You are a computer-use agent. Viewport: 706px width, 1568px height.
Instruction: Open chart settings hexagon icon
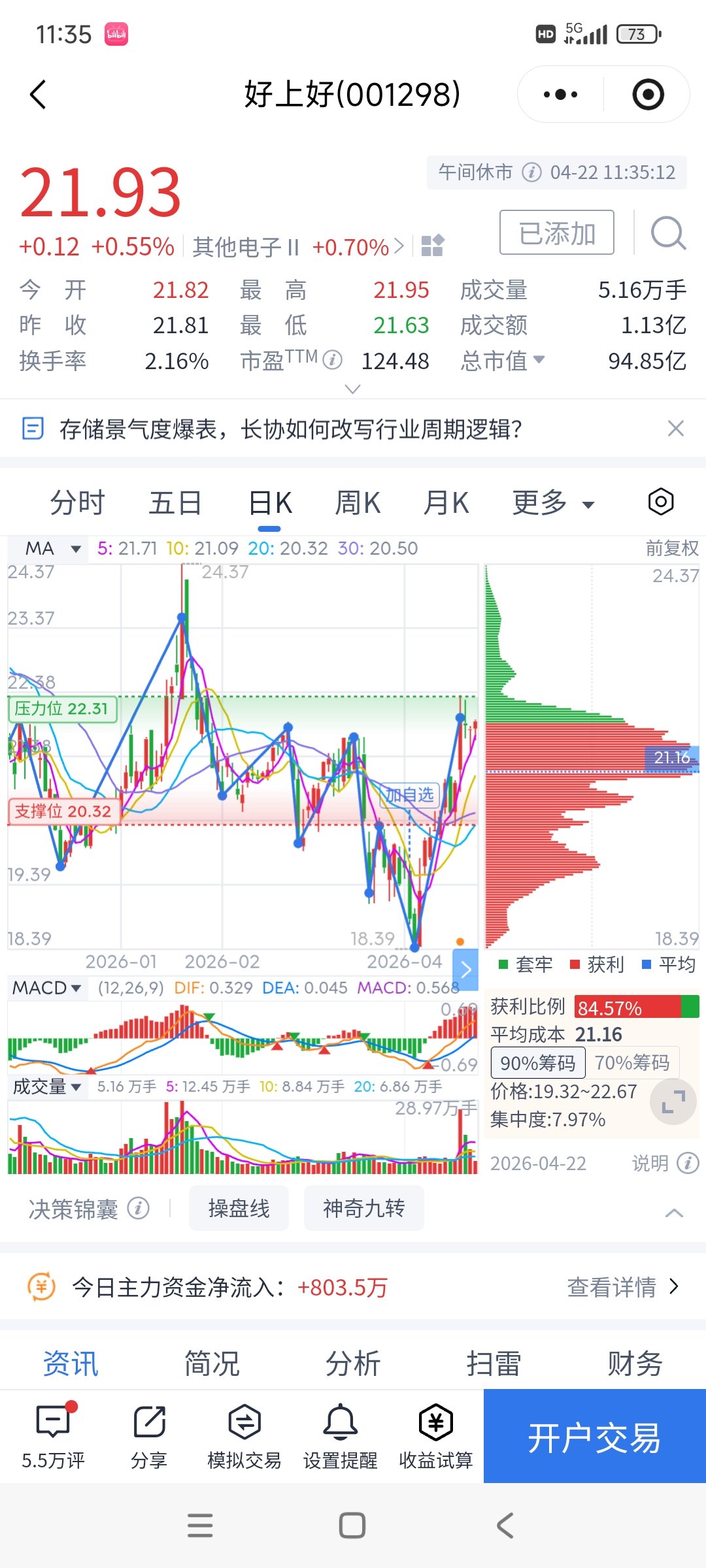coord(660,502)
